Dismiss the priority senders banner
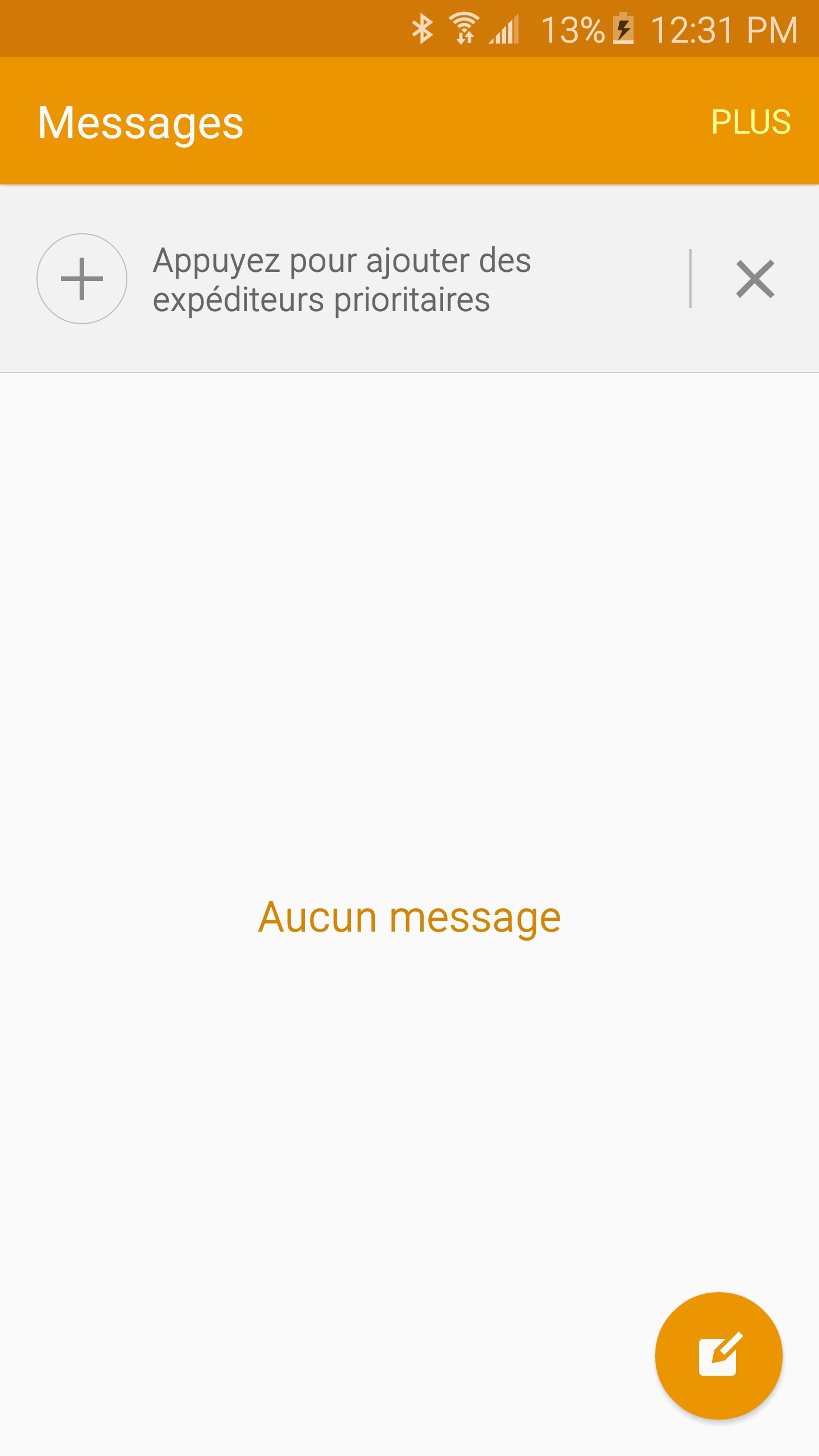The height and width of the screenshot is (1456, 819). [755, 279]
